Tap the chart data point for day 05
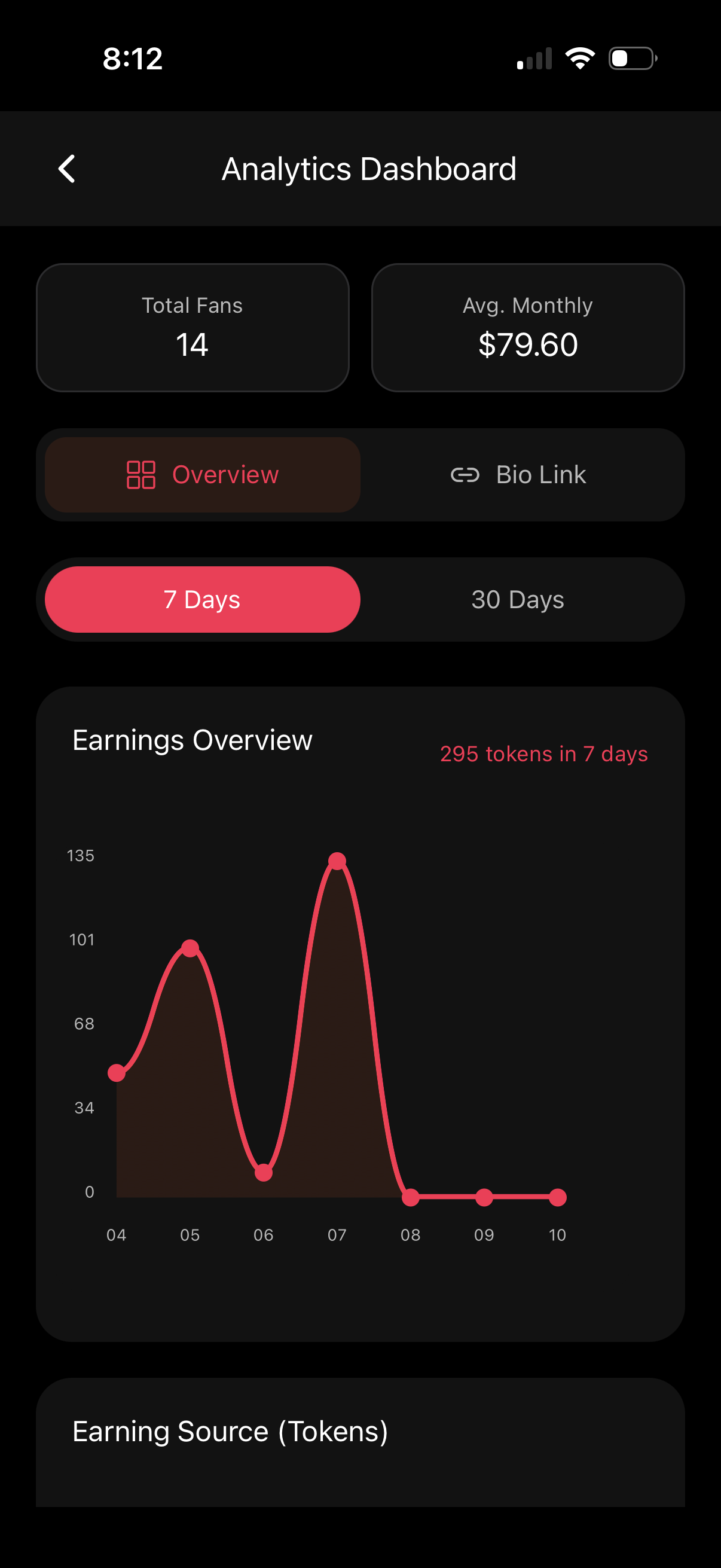The image size is (721, 1568). 191,948
